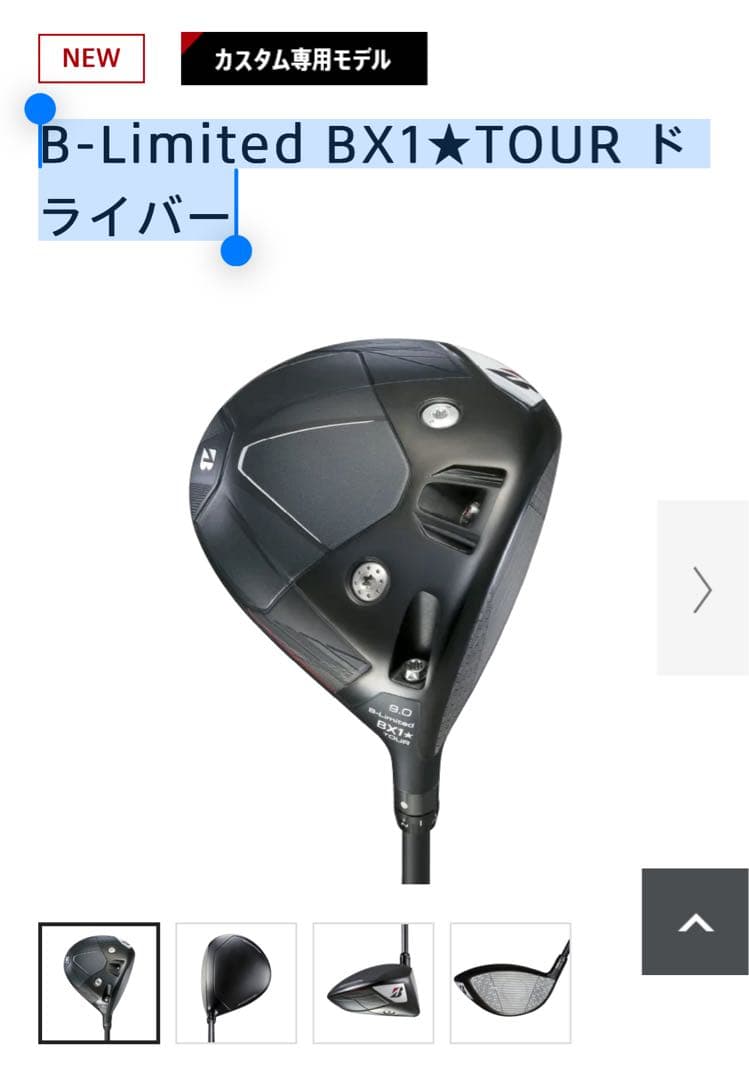Viewport: 749px width, 1080px height.
Task: Select the crown top-view thumbnail
Action: point(236,982)
